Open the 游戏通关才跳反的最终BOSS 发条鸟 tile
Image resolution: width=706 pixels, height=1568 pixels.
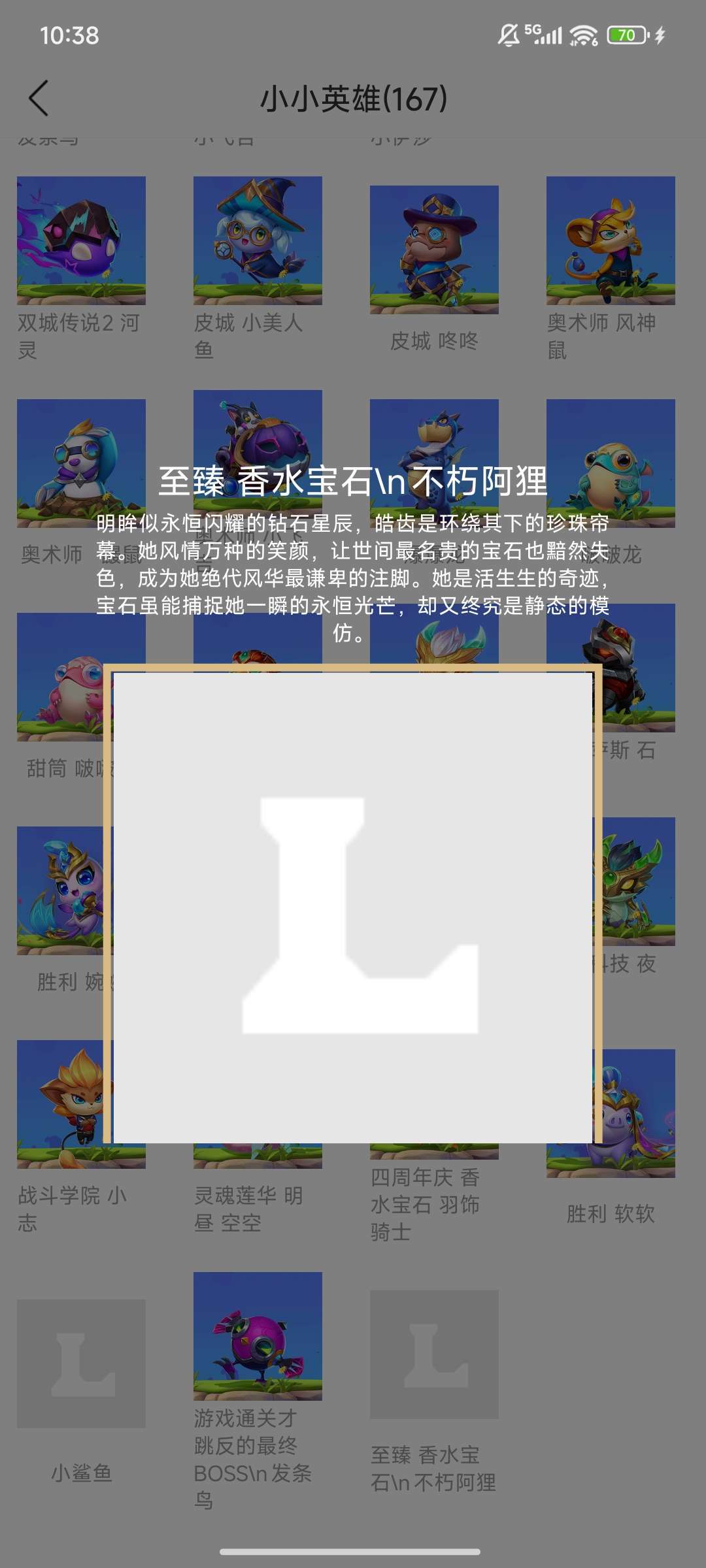pos(258,1336)
